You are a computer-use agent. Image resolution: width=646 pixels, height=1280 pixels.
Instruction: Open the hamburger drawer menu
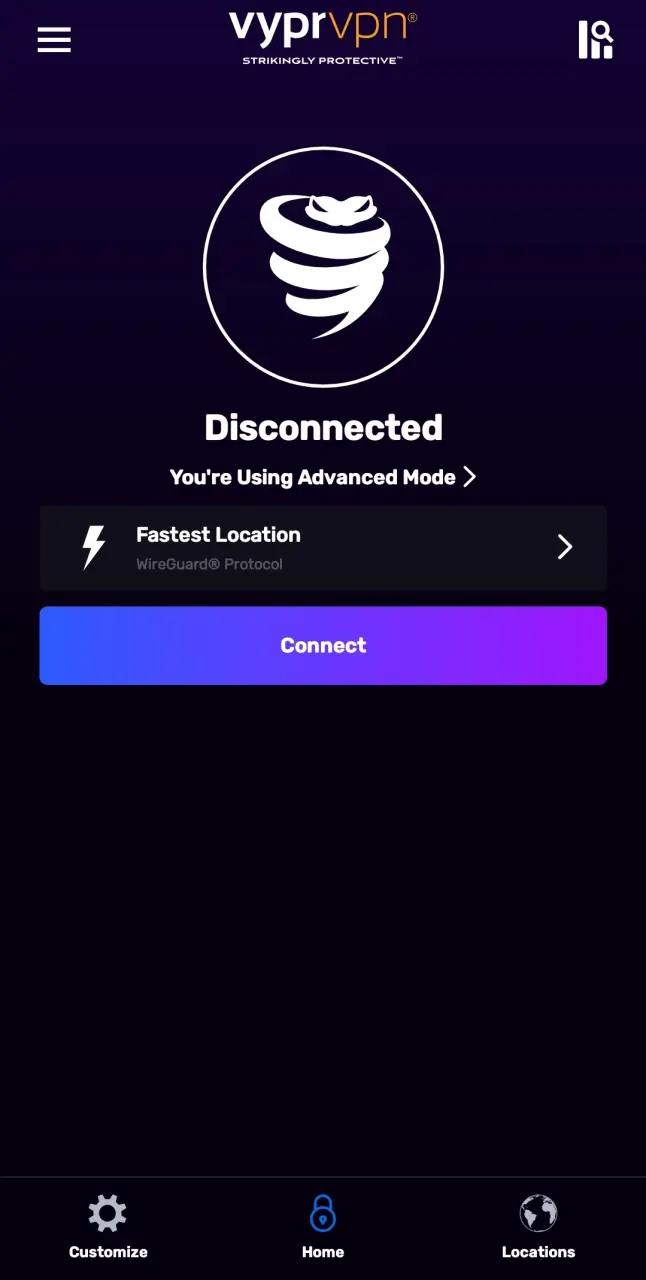coord(54,40)
